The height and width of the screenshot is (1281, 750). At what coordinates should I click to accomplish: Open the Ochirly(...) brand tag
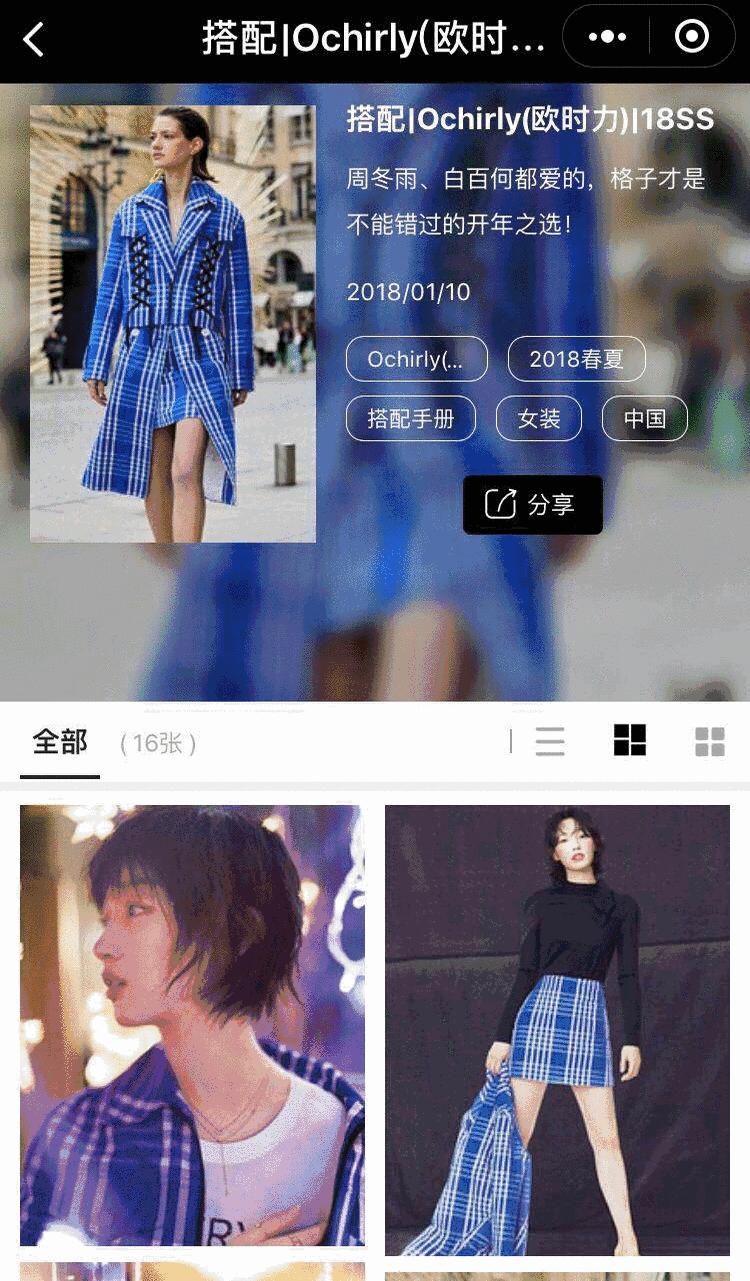coord(416,358)
